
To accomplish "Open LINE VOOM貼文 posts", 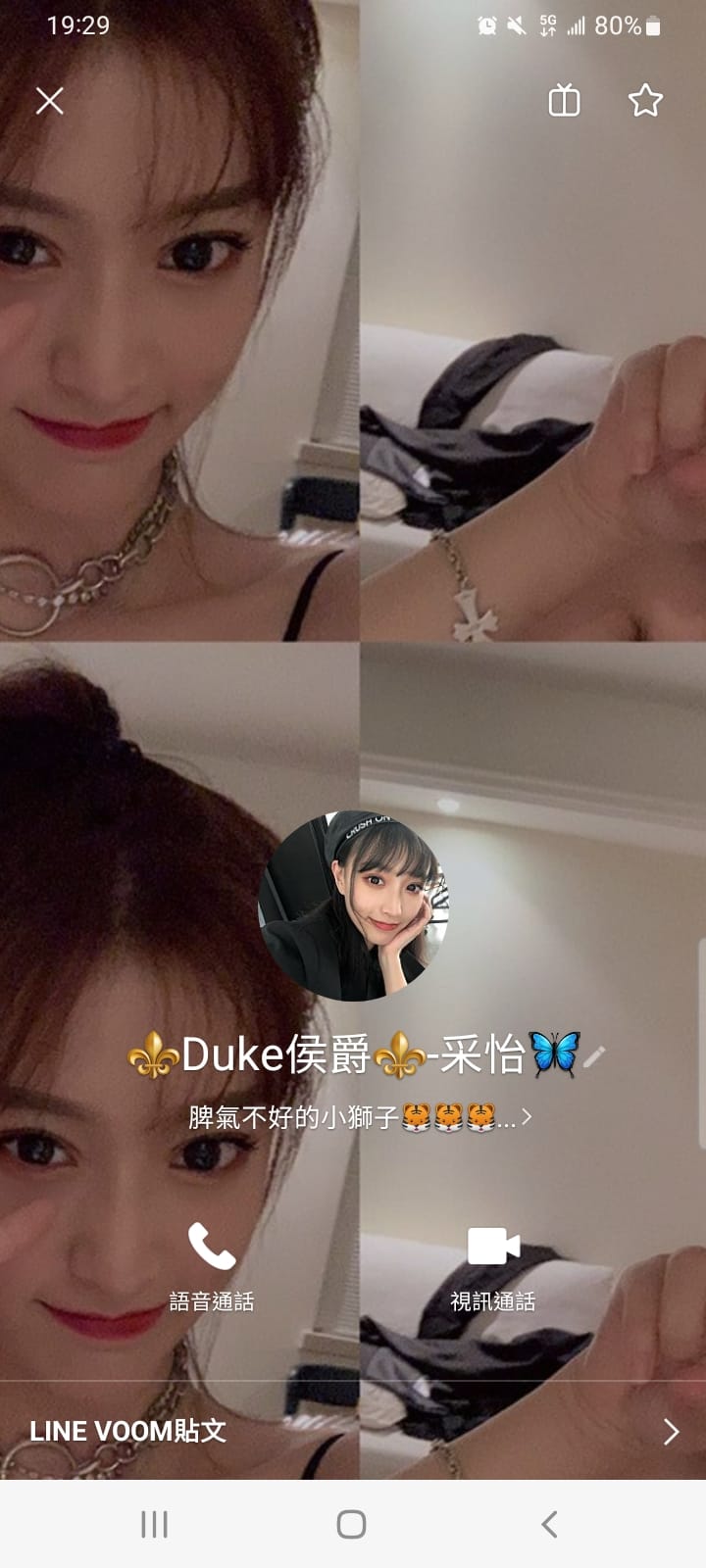I will pyautogui.click(x=353, y=1431).
